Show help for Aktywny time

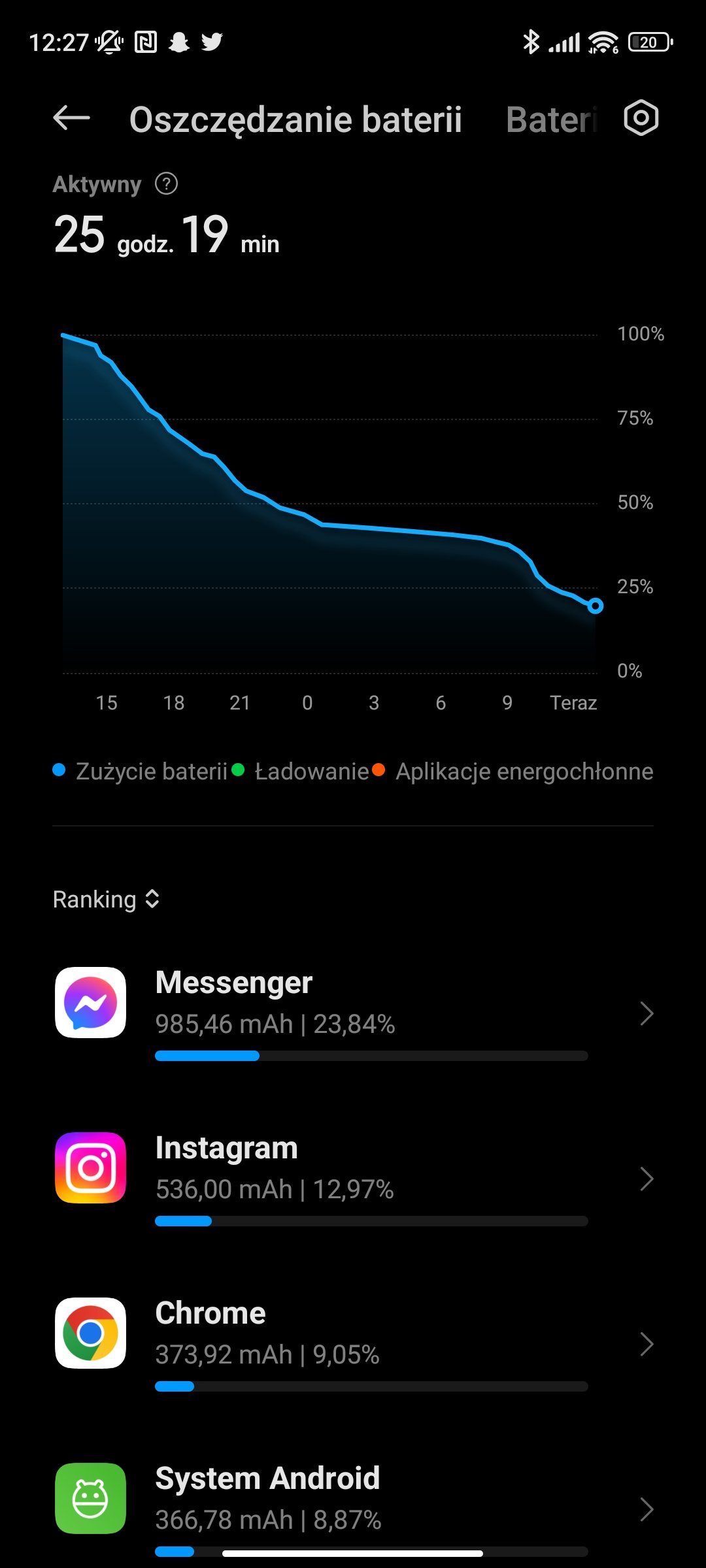tap(166, 184)
